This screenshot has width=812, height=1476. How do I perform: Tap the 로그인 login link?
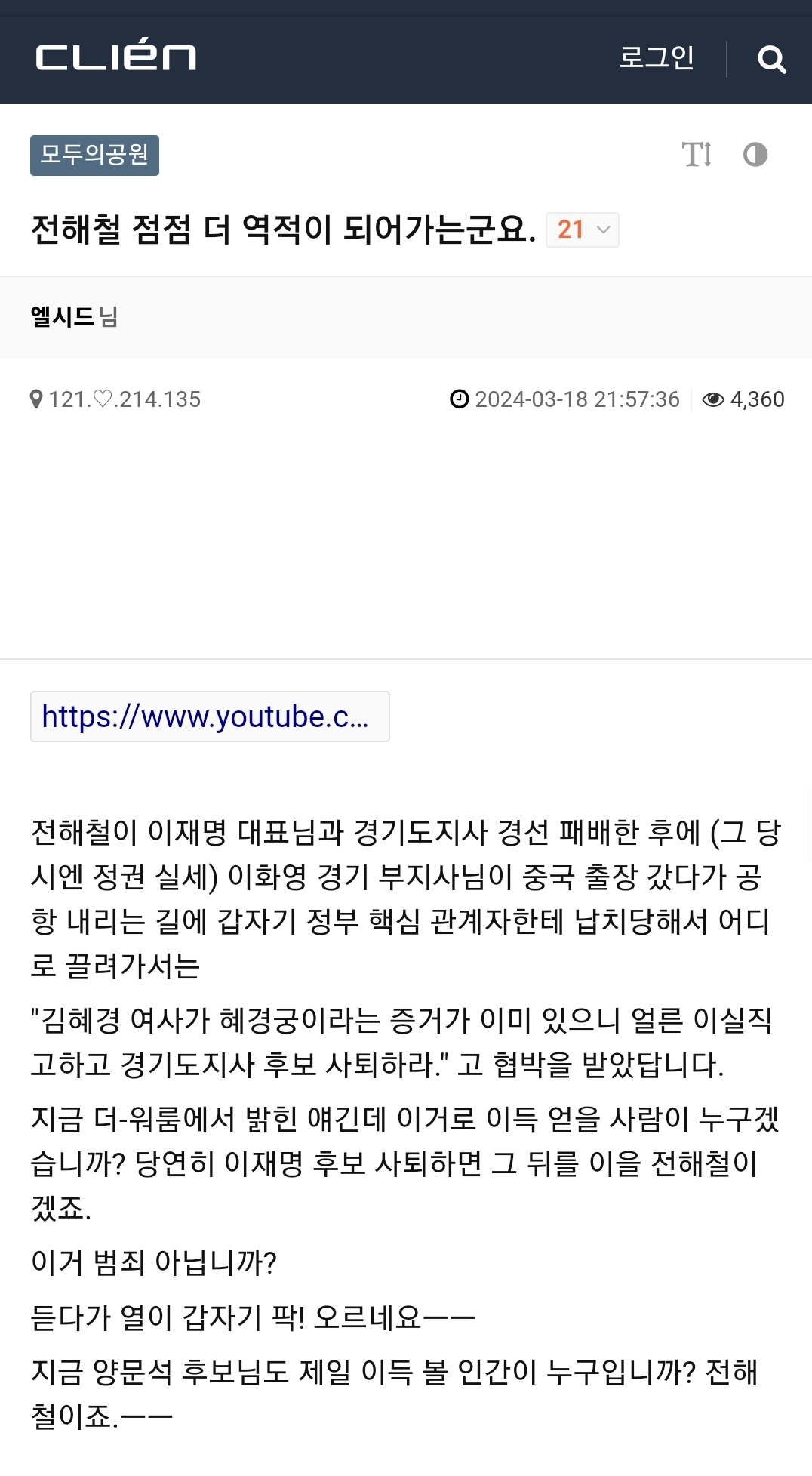pos(657,58)
